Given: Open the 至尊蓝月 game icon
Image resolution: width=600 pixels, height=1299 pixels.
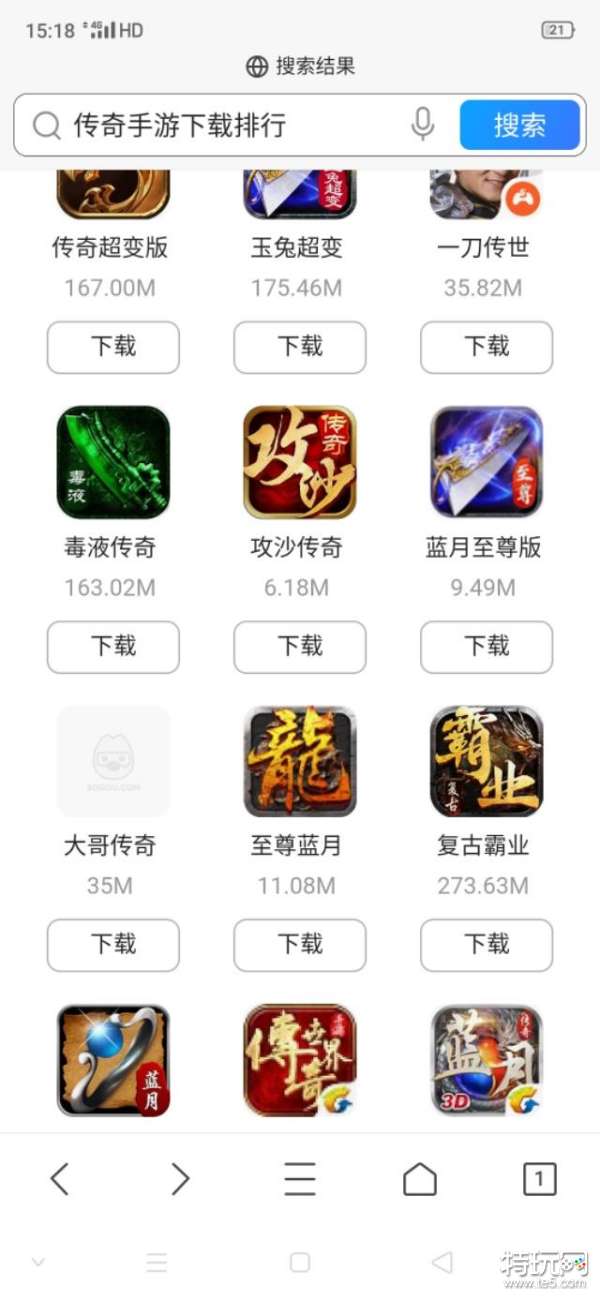Looking at the screenshot, I should click(x=300, y=761).
